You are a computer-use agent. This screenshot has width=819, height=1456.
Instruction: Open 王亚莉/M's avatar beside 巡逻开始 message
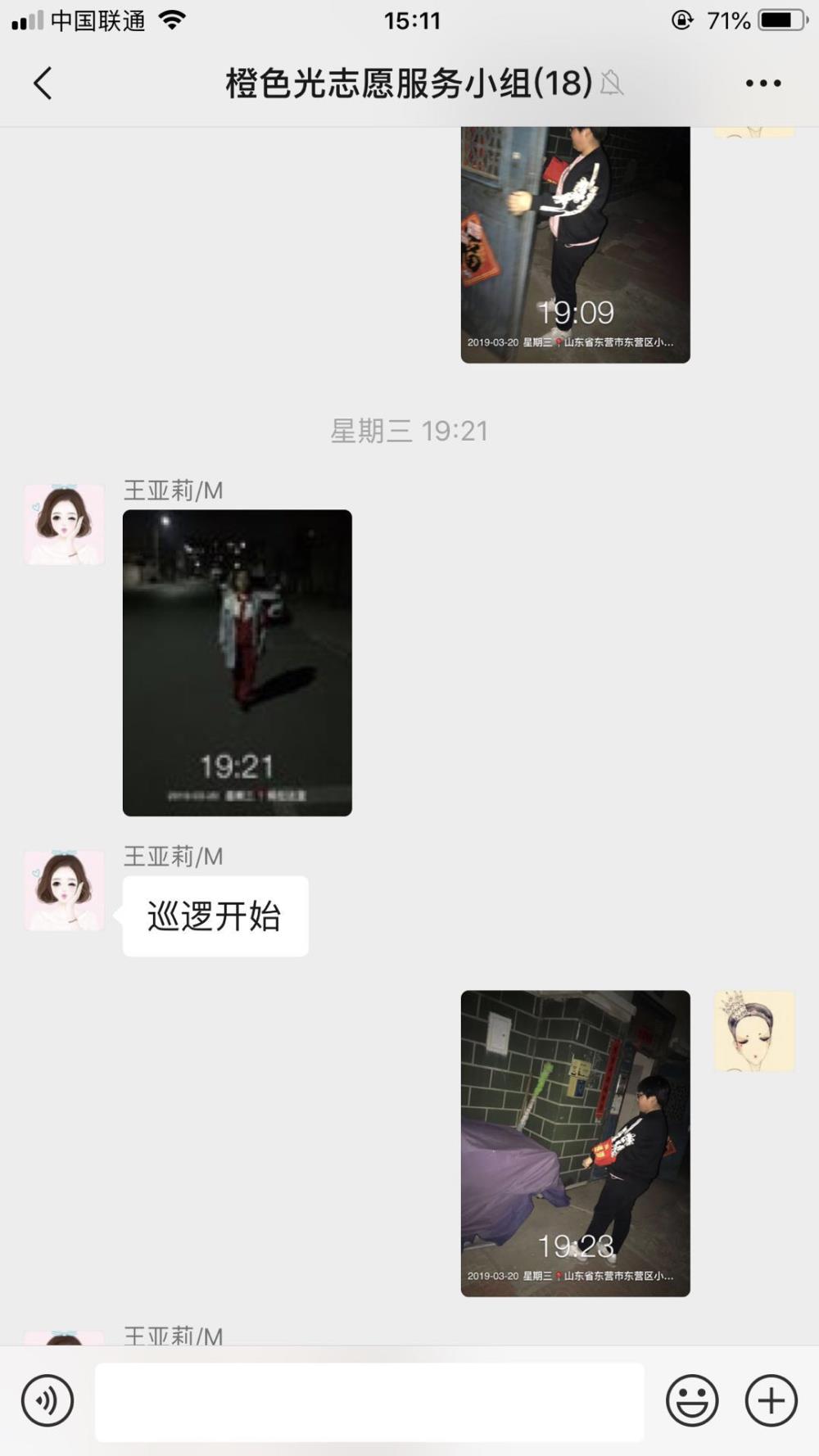(x=64, y=890)
